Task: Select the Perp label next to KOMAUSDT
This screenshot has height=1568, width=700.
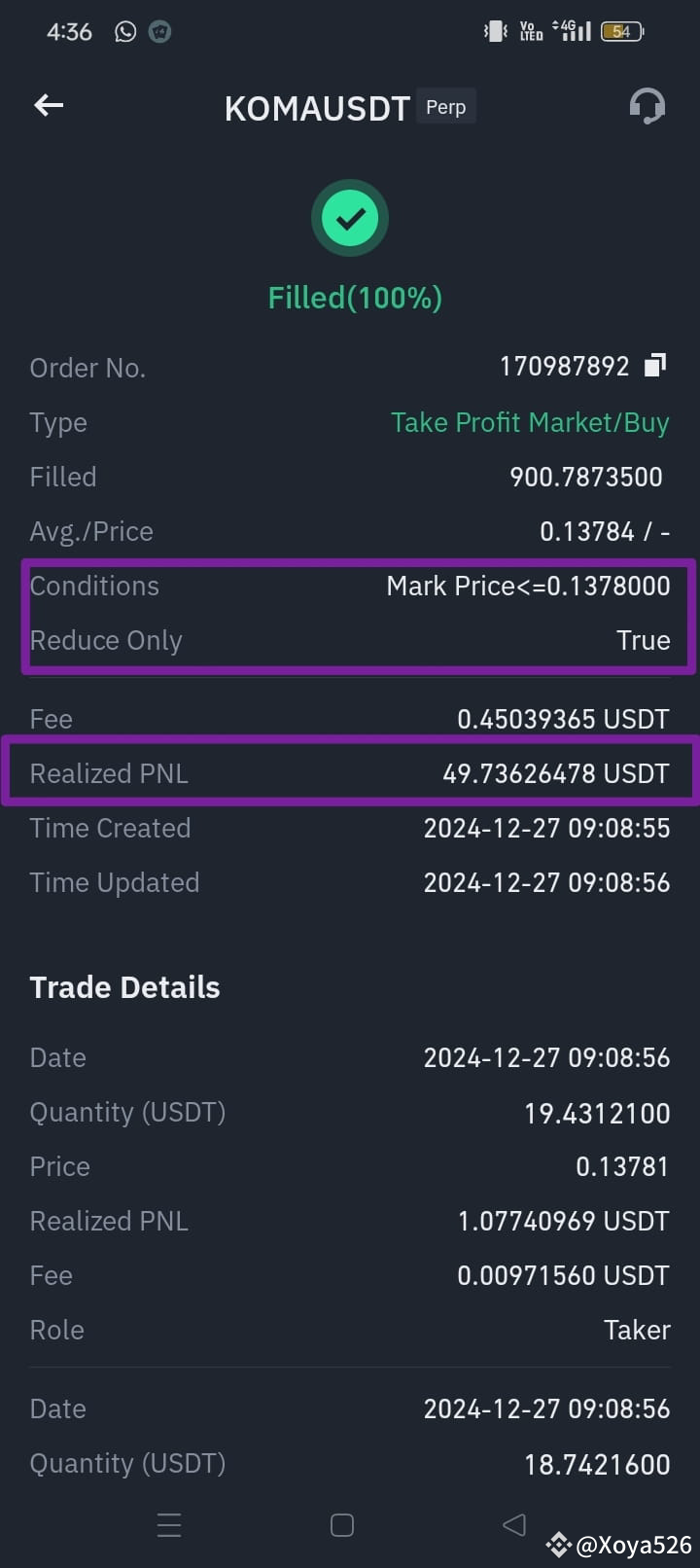Action: tap(446, 106)
